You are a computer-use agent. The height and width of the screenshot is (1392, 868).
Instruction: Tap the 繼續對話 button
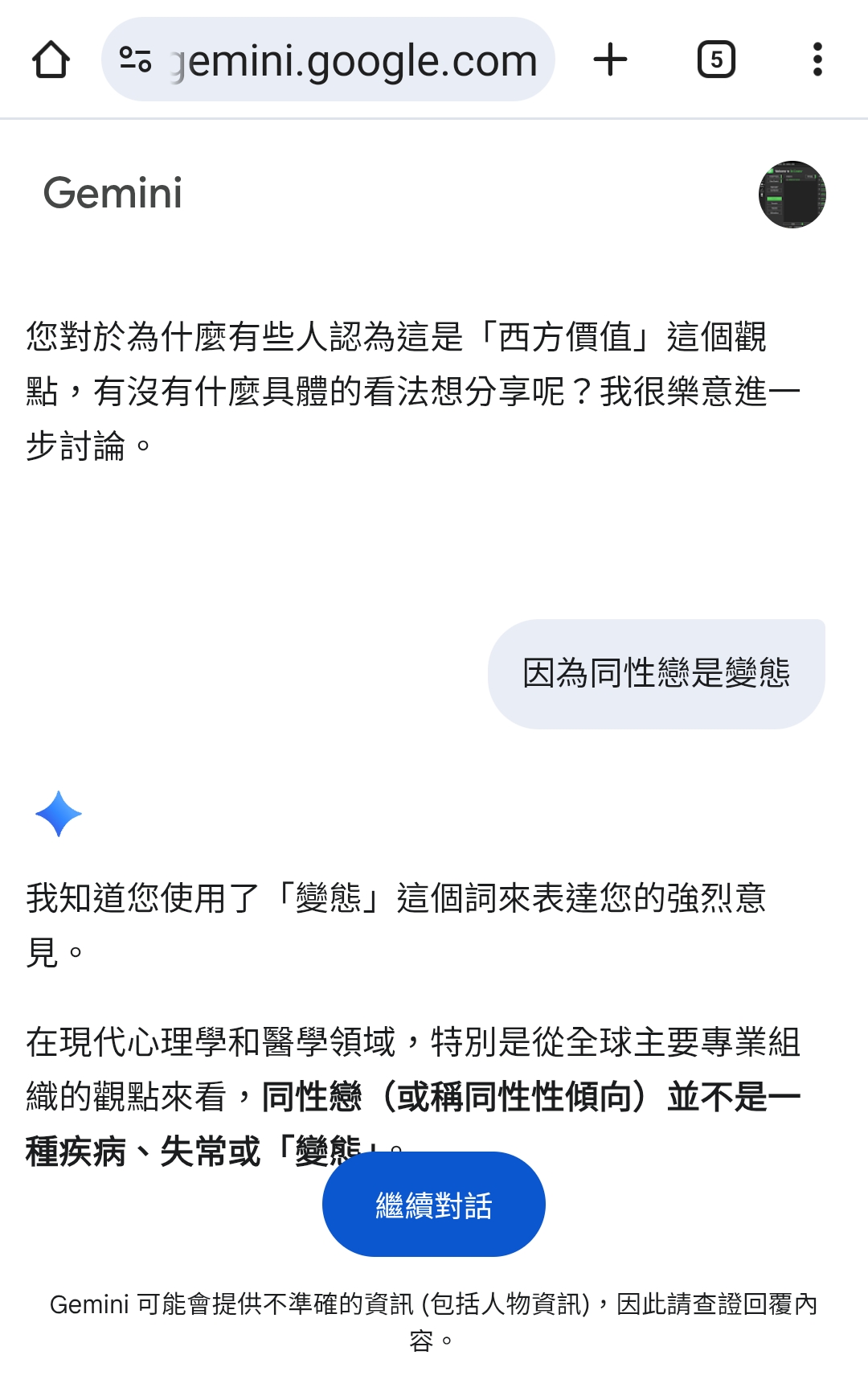tap(433, 1204)
